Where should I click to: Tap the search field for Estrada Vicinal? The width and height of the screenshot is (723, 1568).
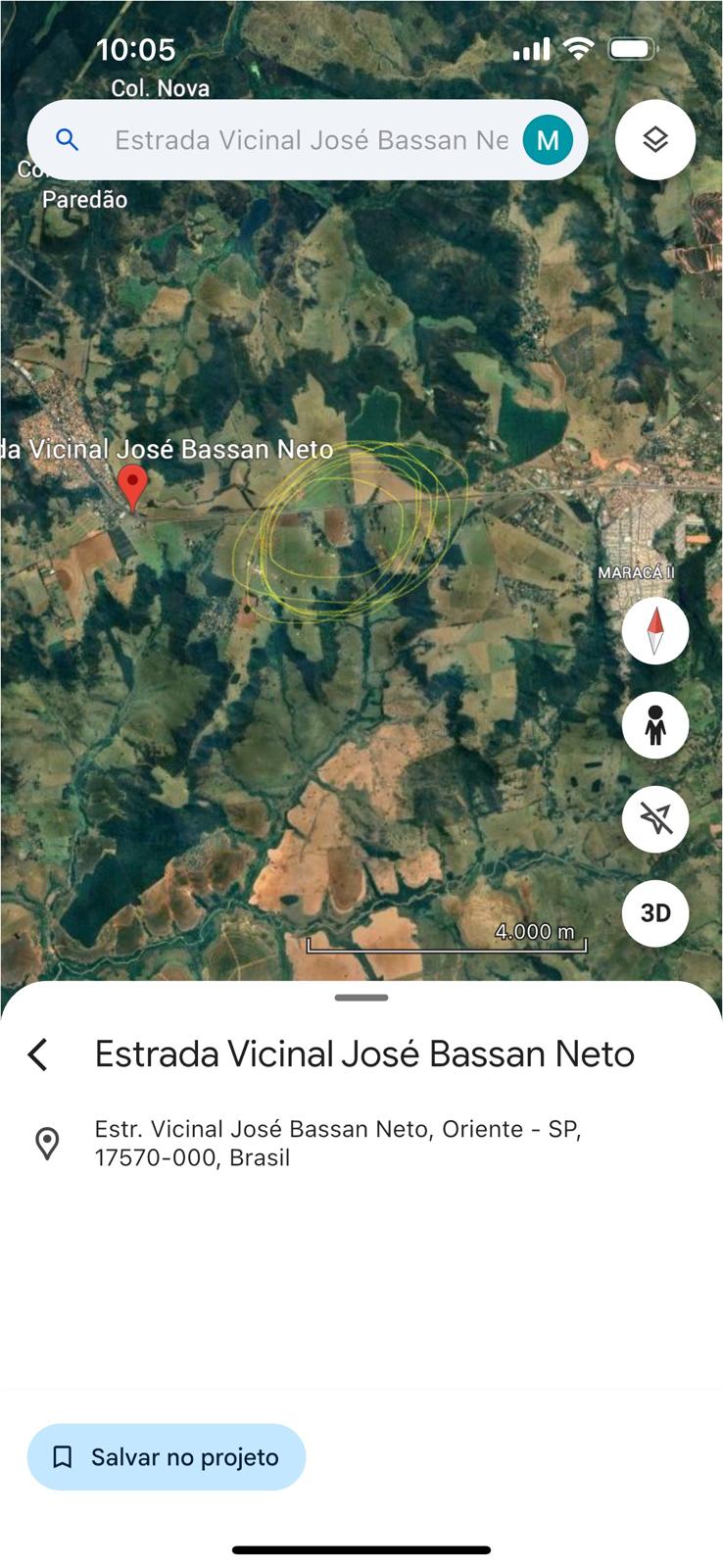click(311, 140)
